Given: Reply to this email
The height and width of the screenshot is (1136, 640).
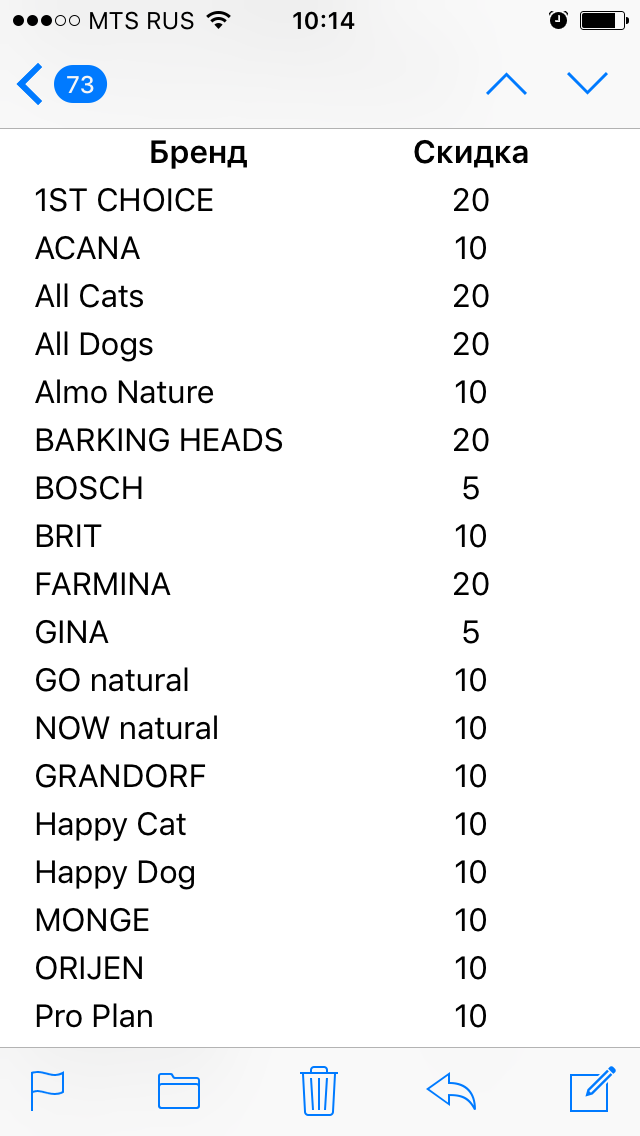Looking at the screenshot, I should click(x=451, y=1090).
